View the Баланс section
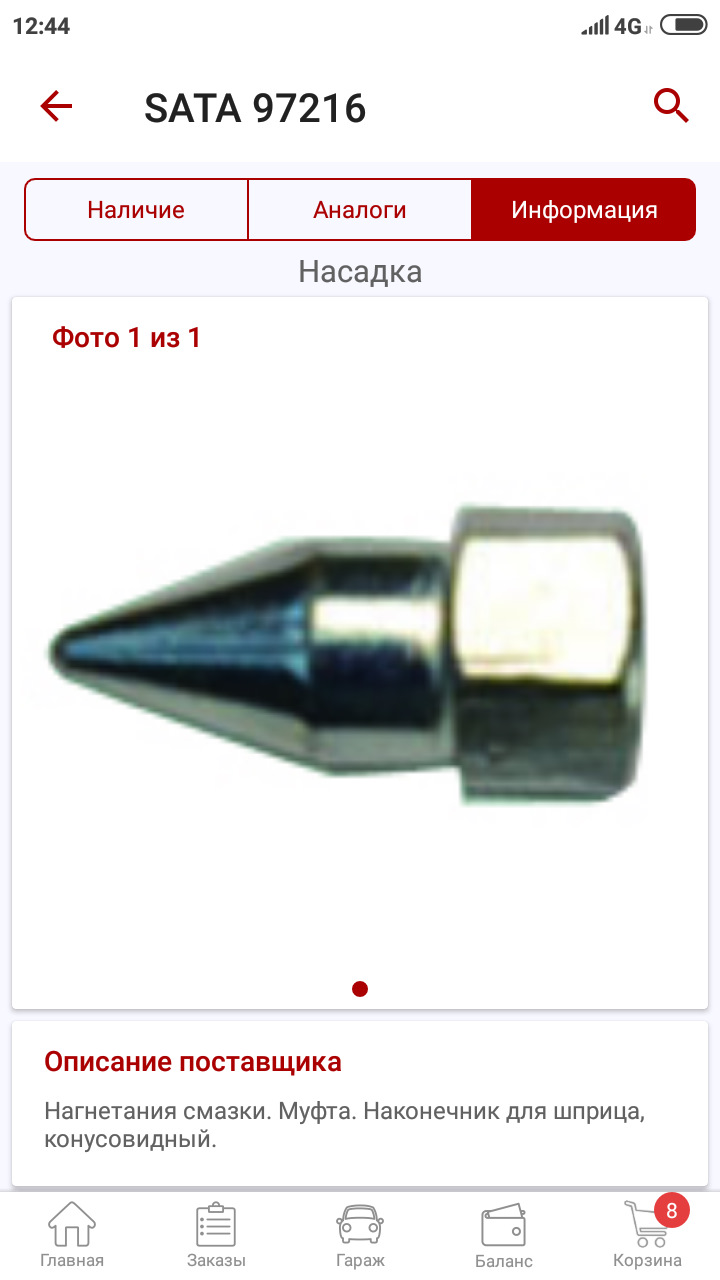 [x=504, y=1236]
